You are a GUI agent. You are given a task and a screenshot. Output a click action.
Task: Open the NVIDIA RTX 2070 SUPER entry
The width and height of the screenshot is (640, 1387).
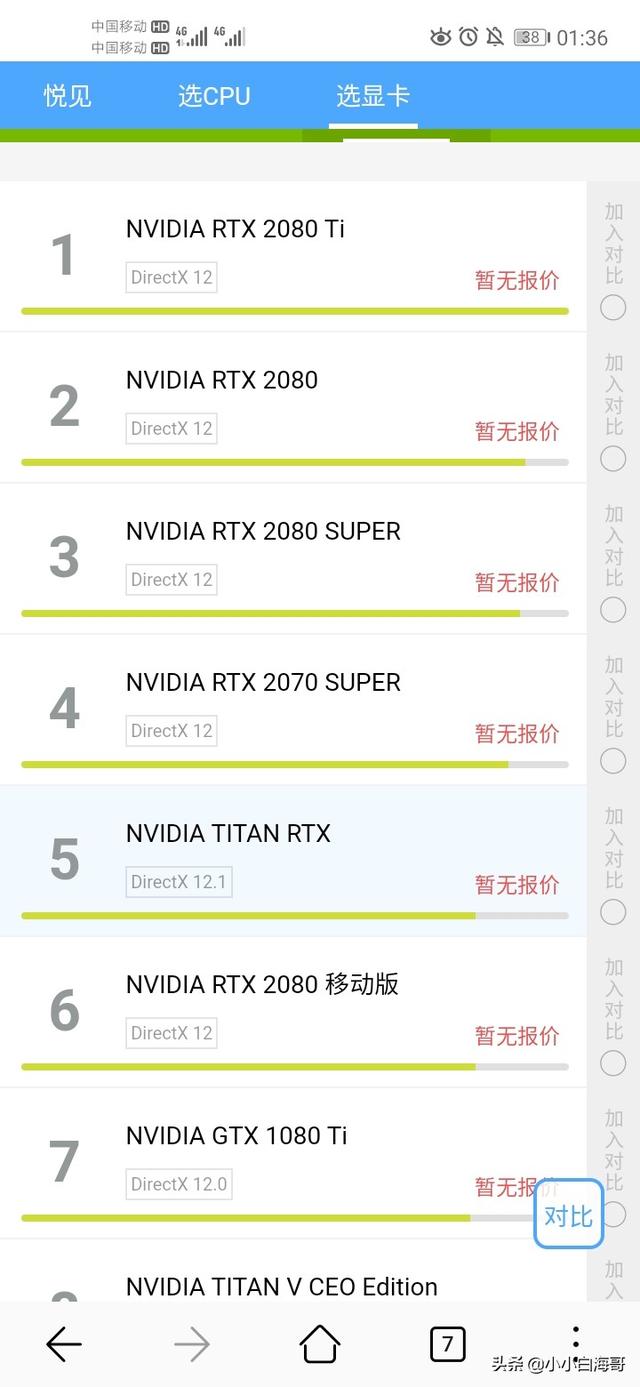coord(293,709)
